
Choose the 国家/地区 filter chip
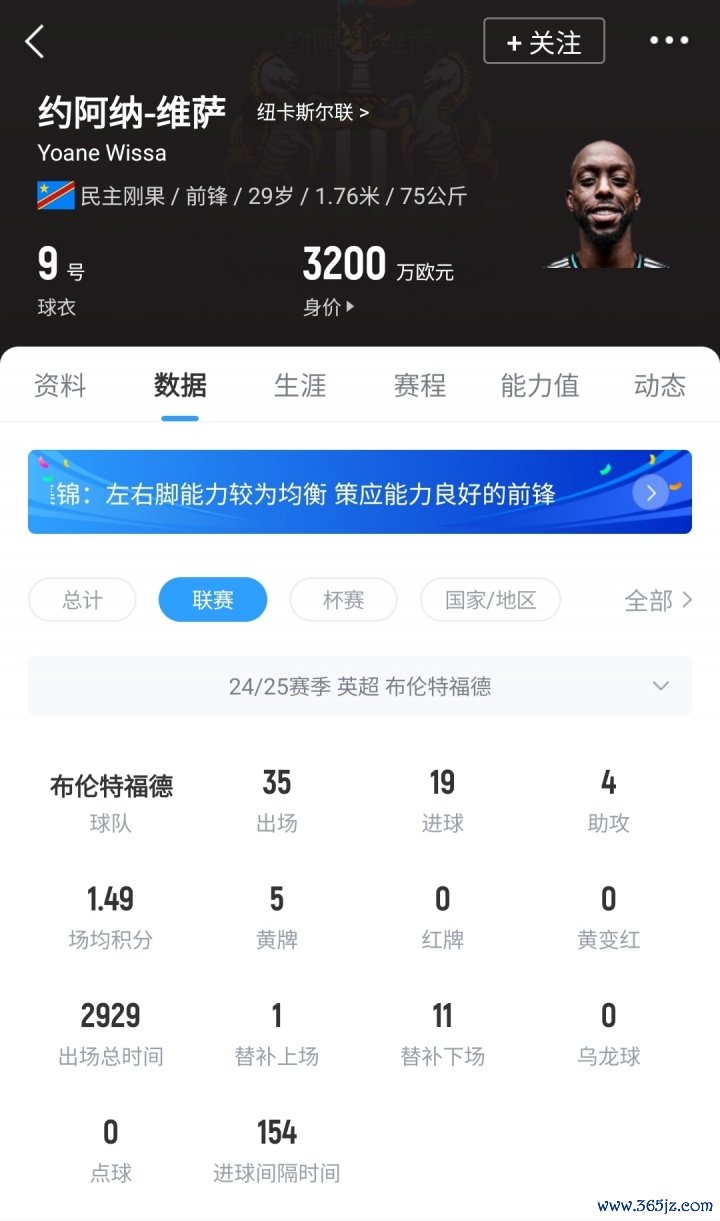pyautogui.click(x=490, y=600)
